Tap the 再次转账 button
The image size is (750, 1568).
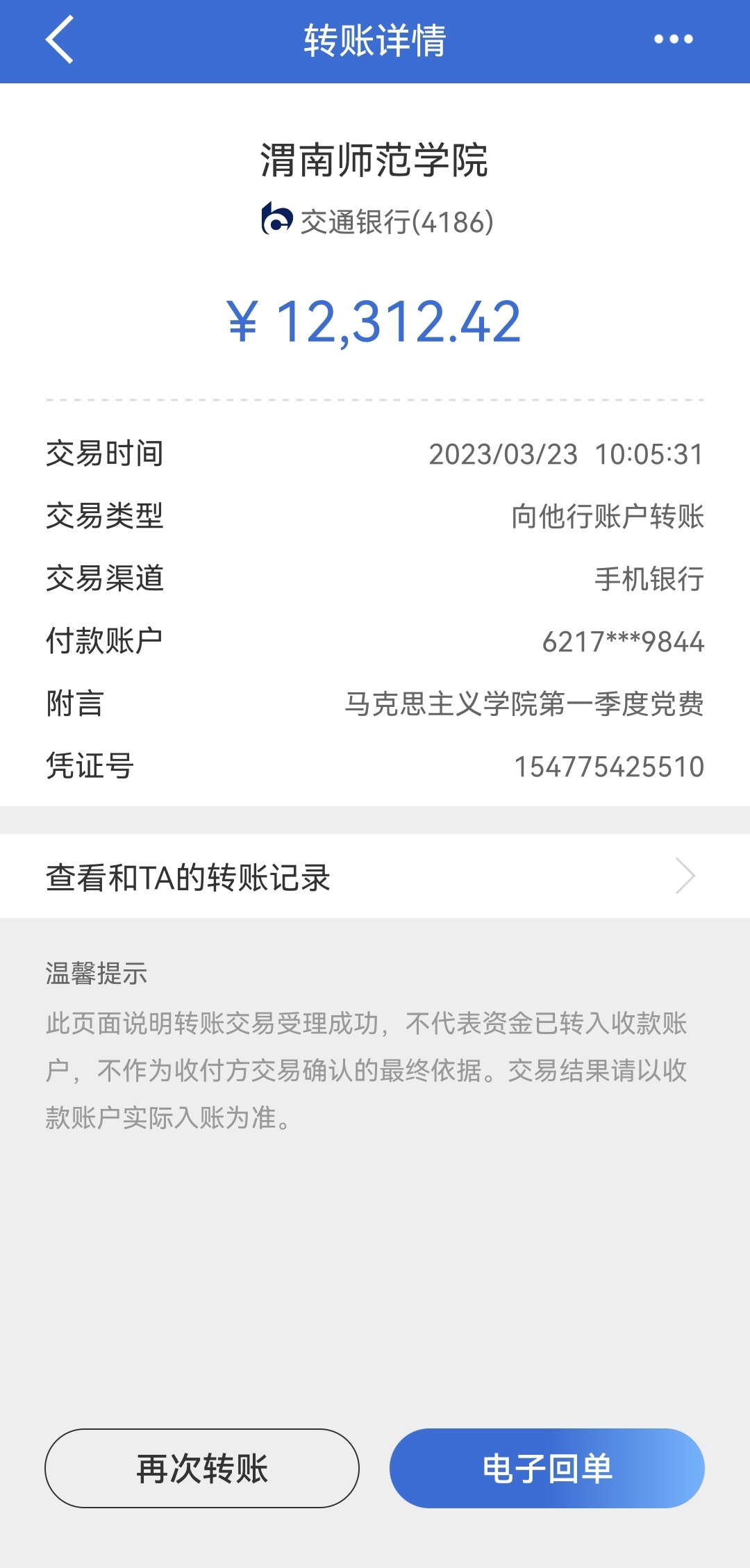(x=202, y=1468)
